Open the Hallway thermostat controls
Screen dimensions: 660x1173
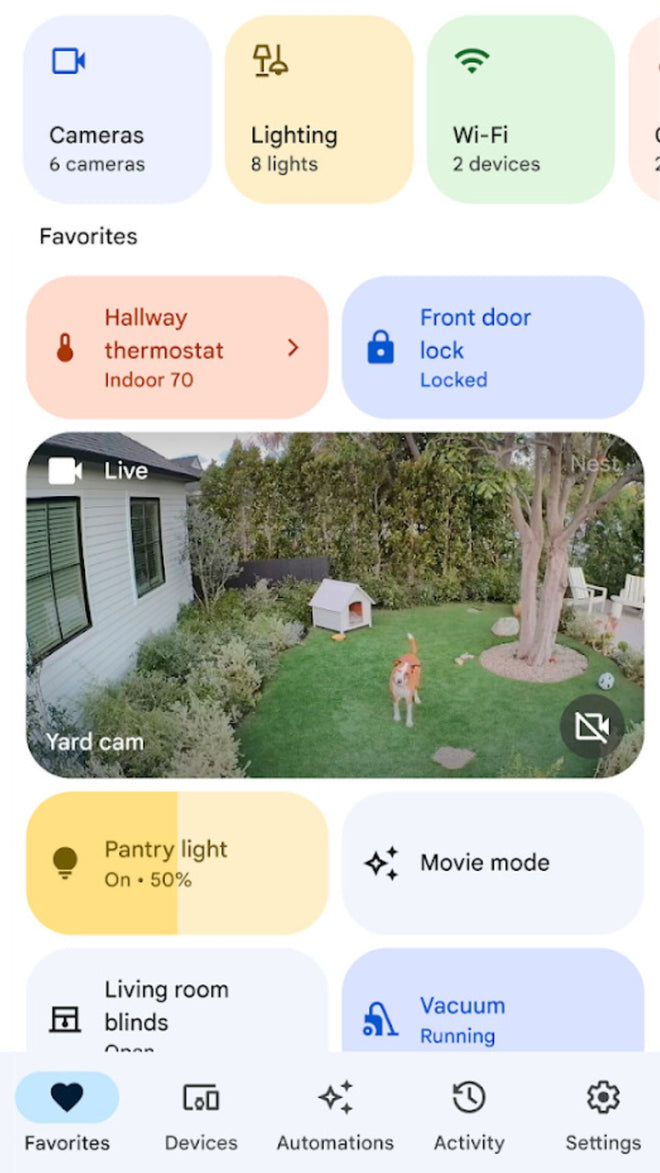[177, 348]
